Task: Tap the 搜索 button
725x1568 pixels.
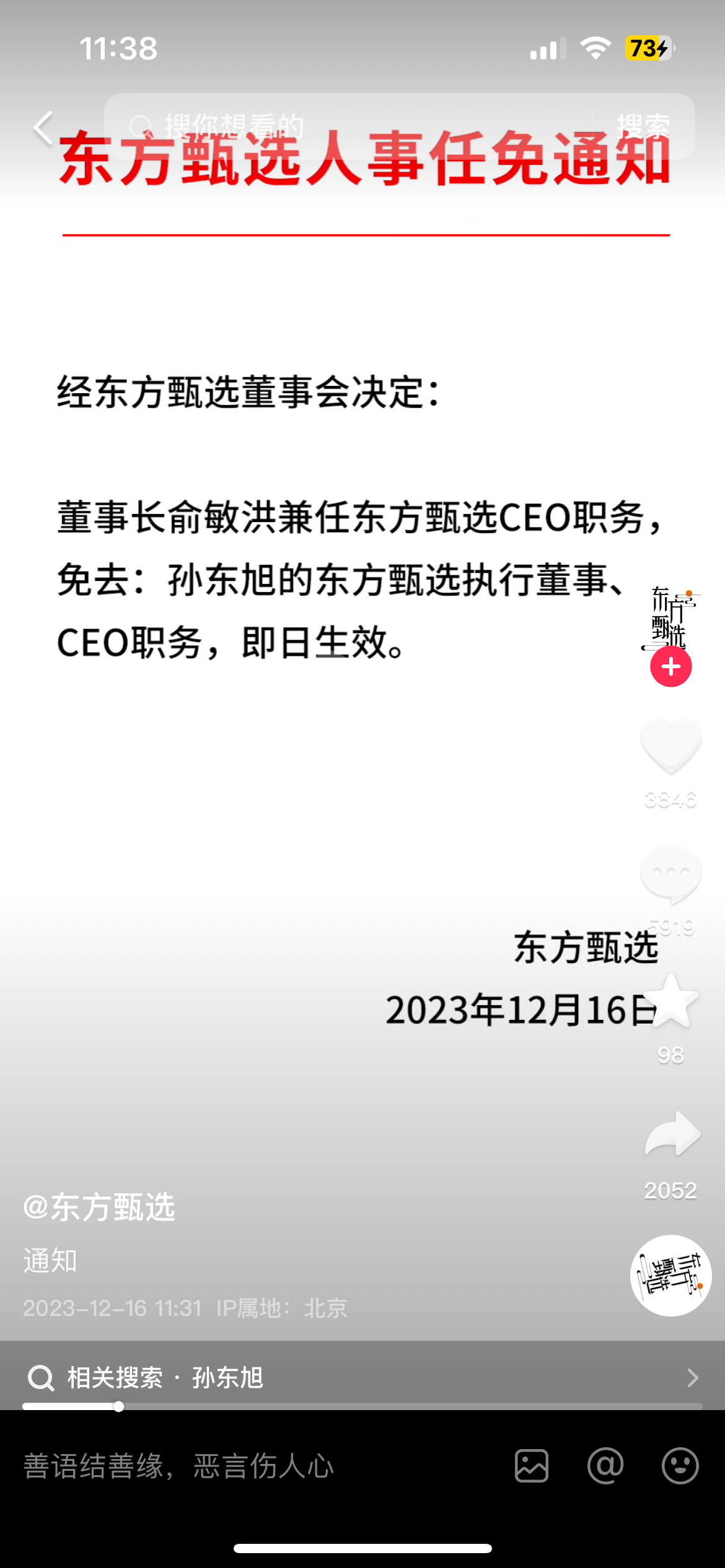Action: [643, 126]
